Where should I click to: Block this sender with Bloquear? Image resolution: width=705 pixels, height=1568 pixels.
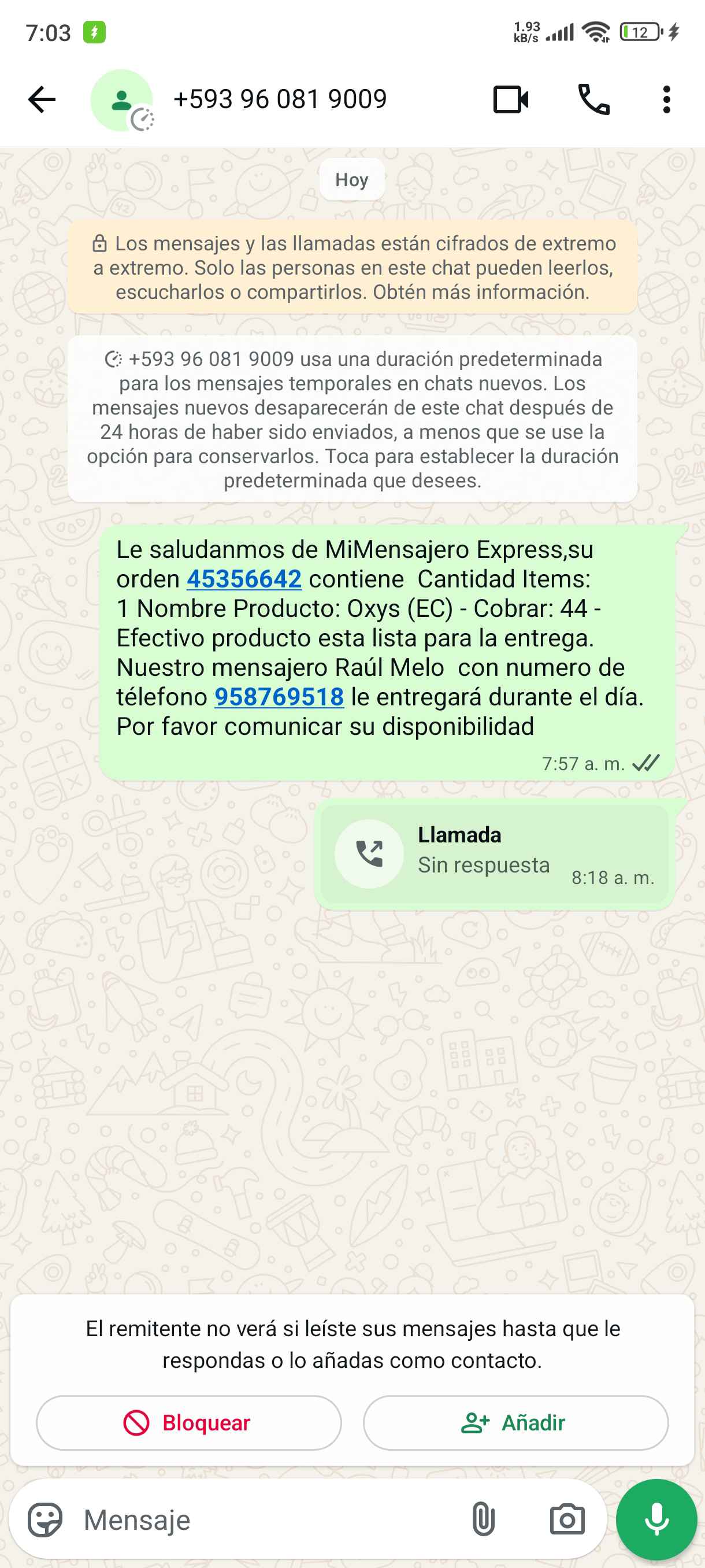[x=188, y=1422]
